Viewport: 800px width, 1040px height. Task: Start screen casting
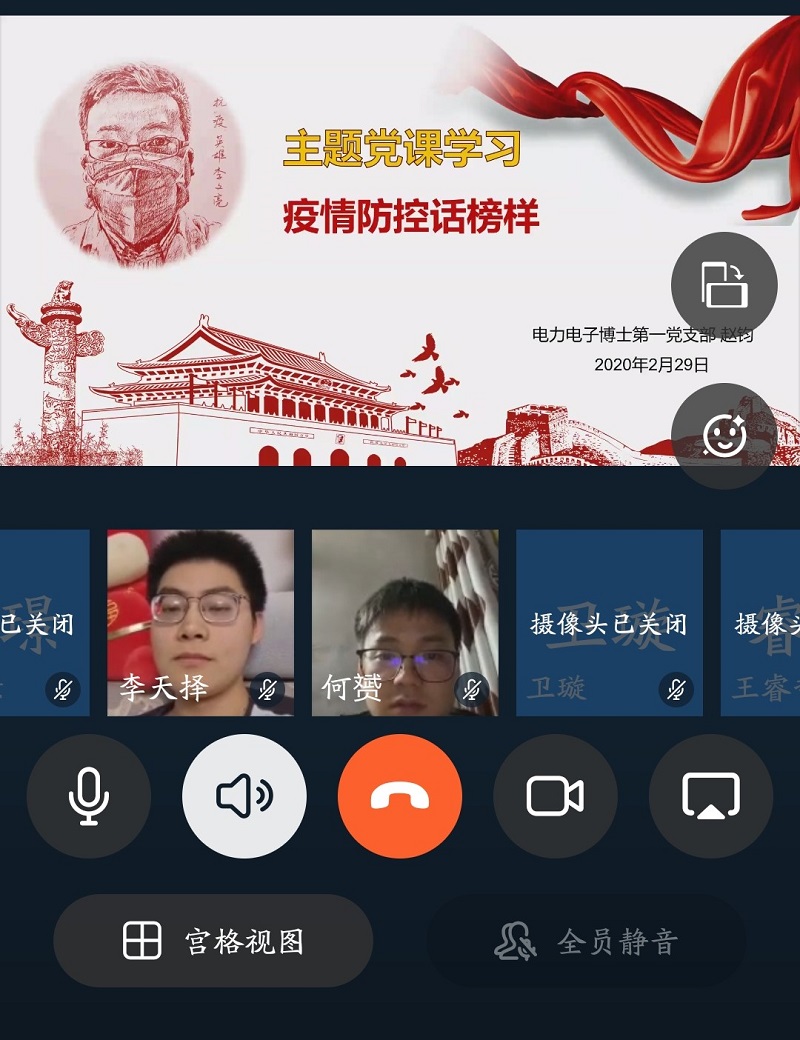pos(710,796)
